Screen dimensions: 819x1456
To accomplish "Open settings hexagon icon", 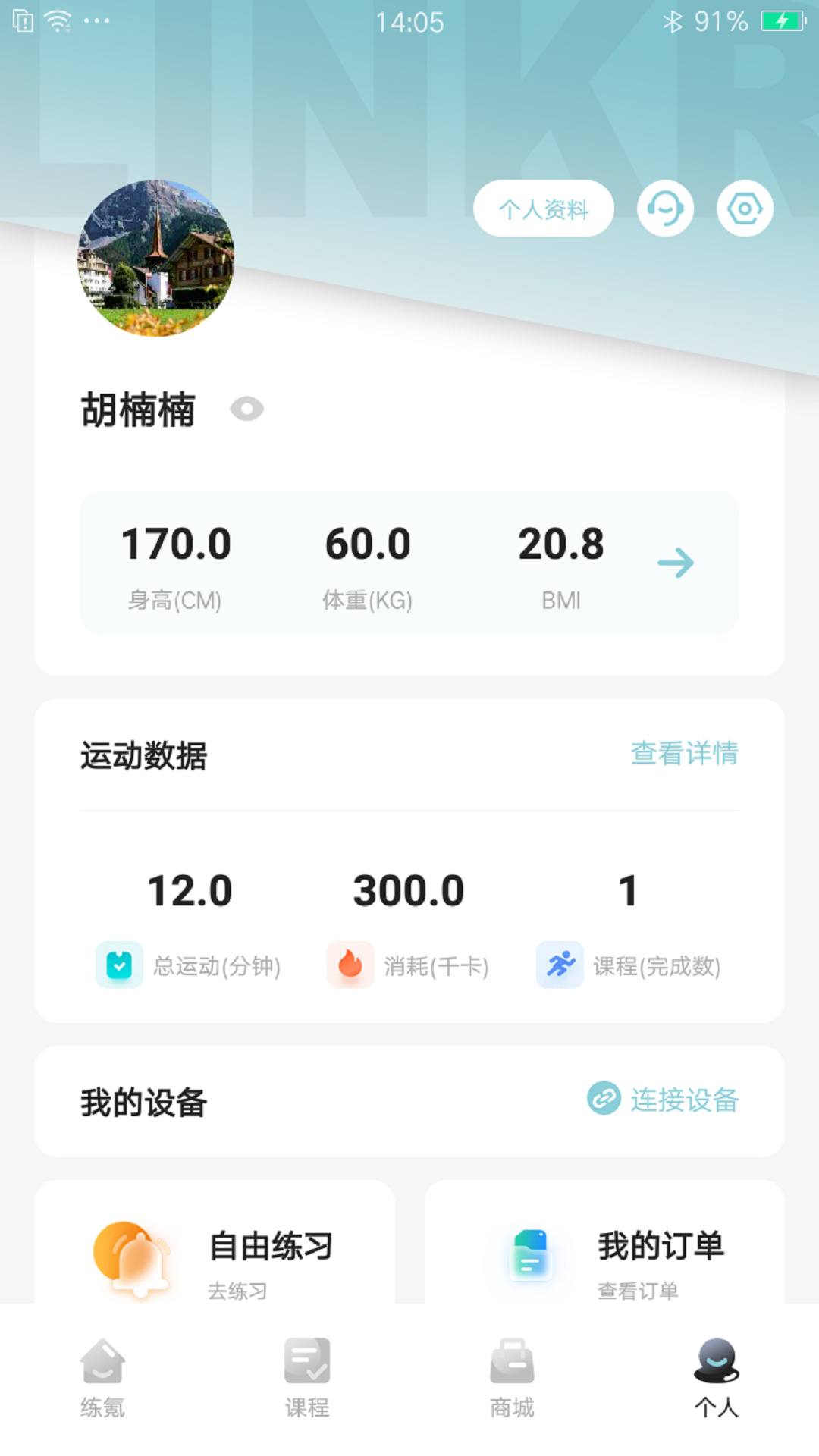I will pos(745,209).
